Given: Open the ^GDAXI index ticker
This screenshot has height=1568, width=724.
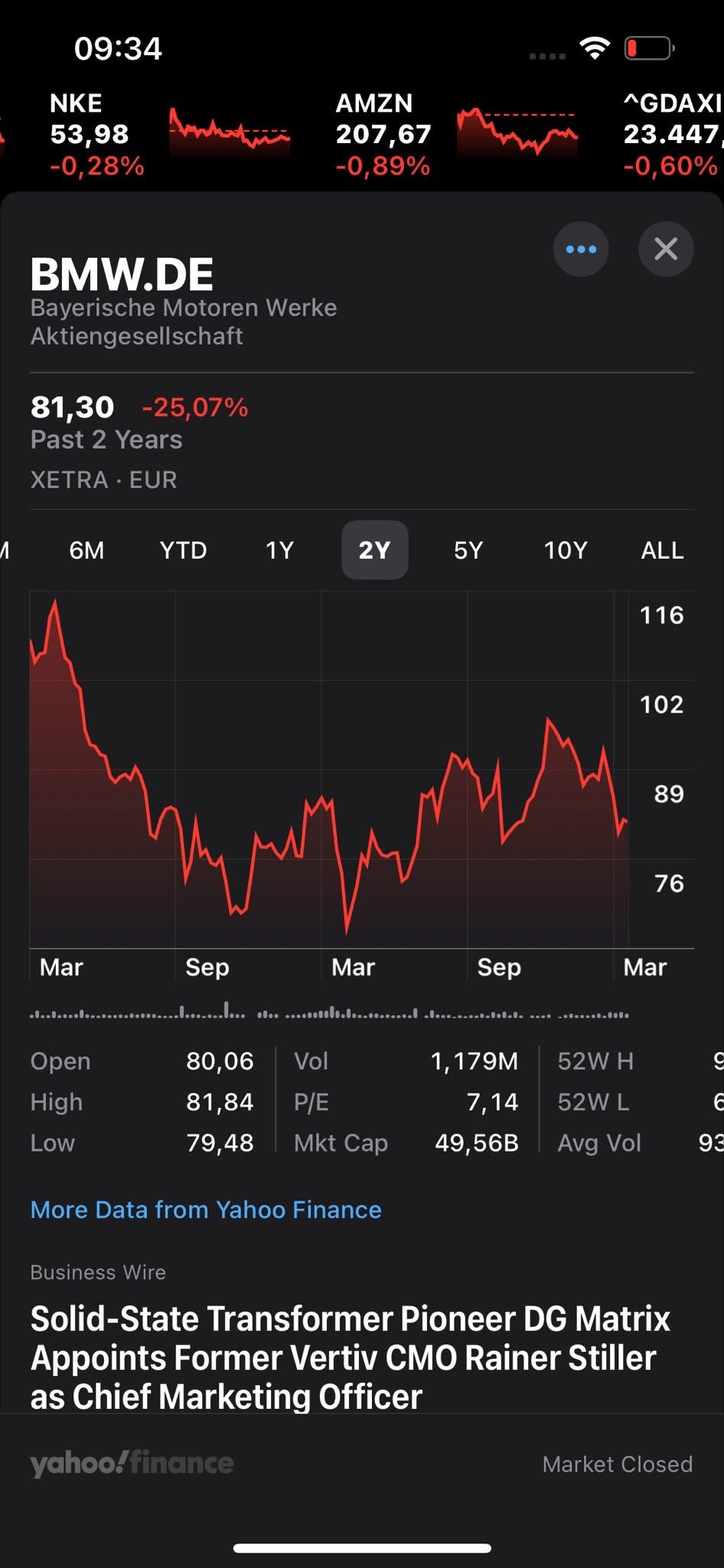Looking at the screenshot, I should point(672,135).
